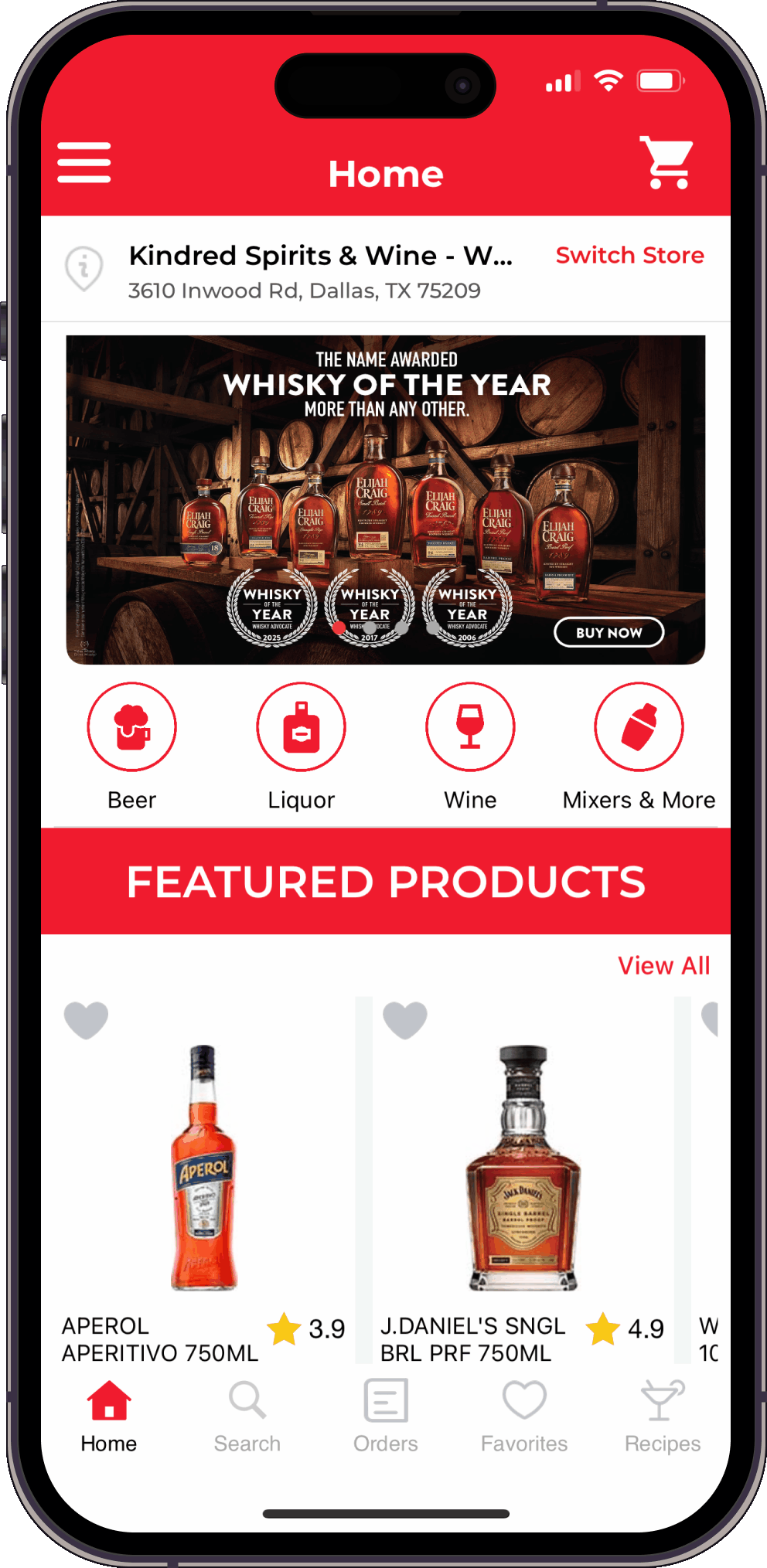Browse the Liquor category
Screen dimensions: 767x1568
302,727
